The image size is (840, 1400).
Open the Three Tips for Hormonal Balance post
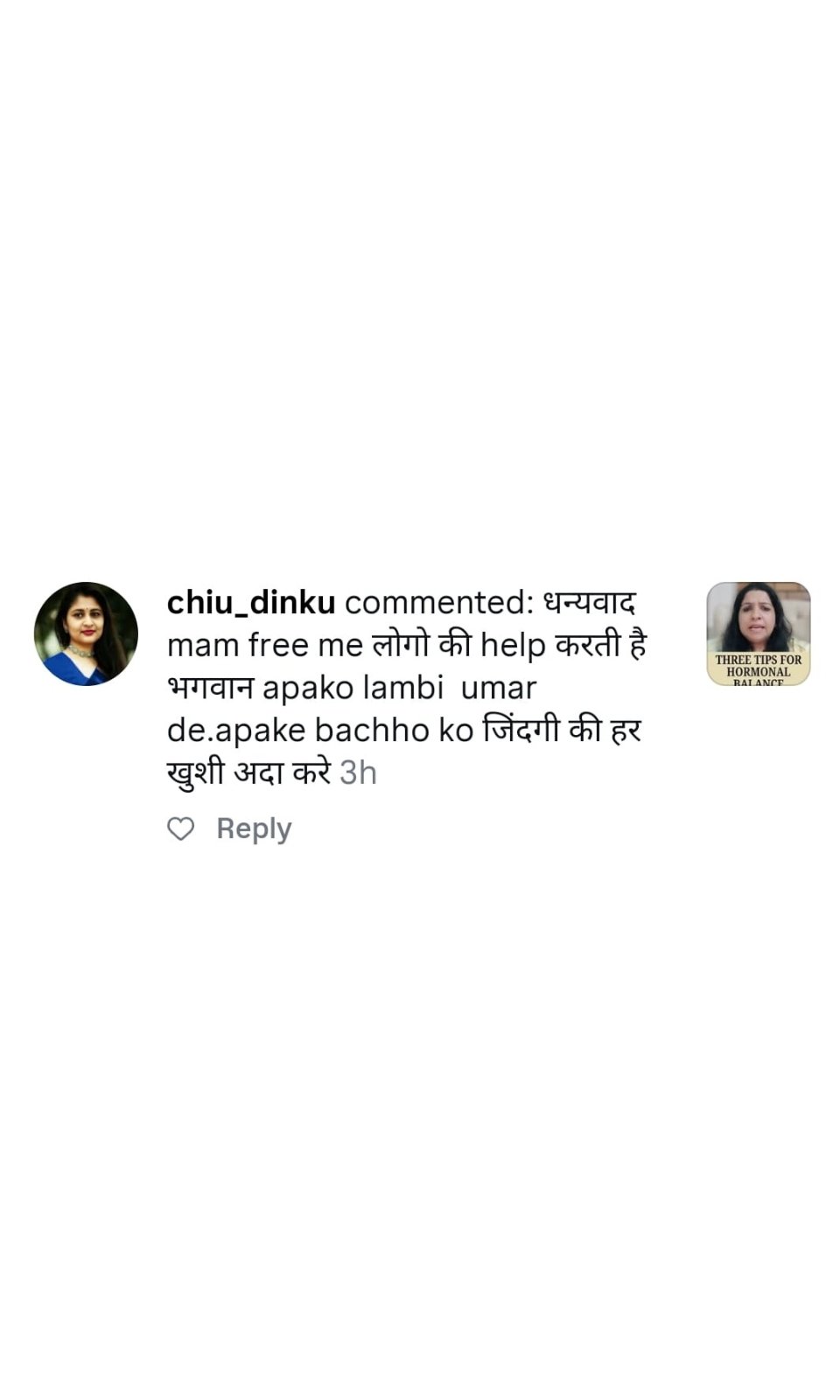point(758,633)
